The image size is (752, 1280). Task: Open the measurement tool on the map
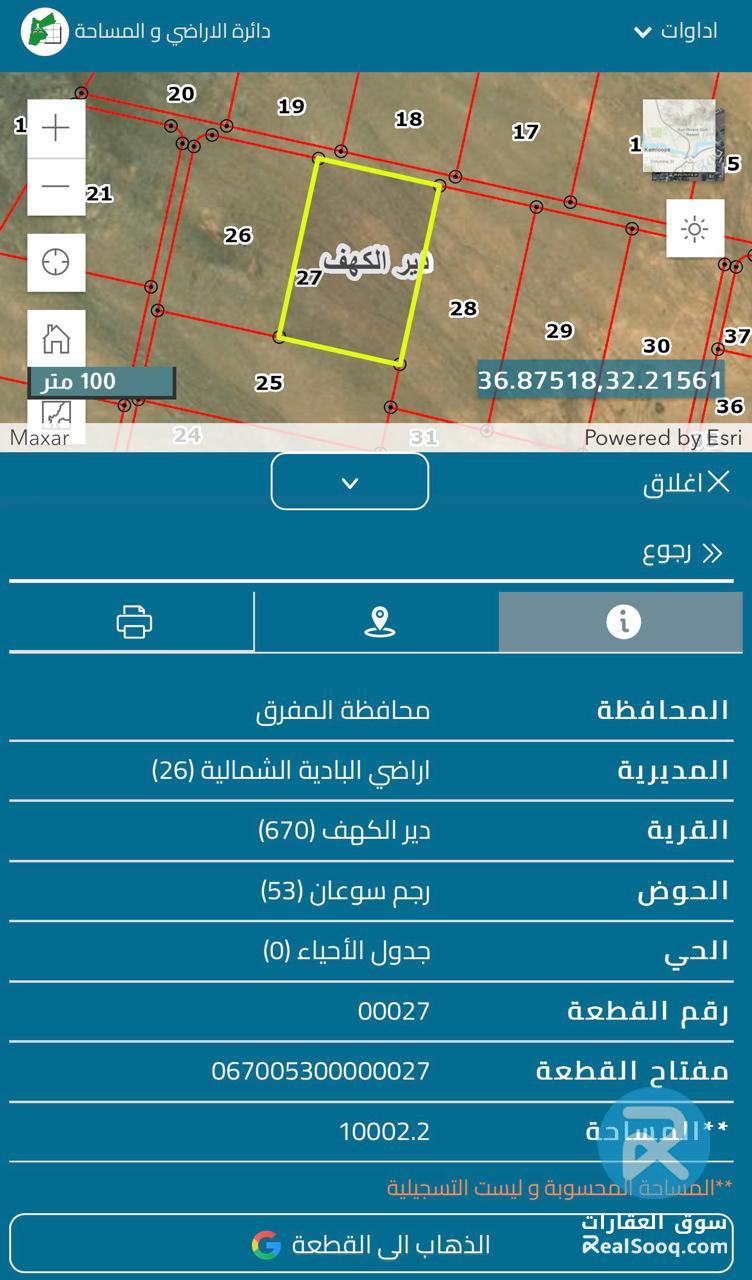pos(56,412)
